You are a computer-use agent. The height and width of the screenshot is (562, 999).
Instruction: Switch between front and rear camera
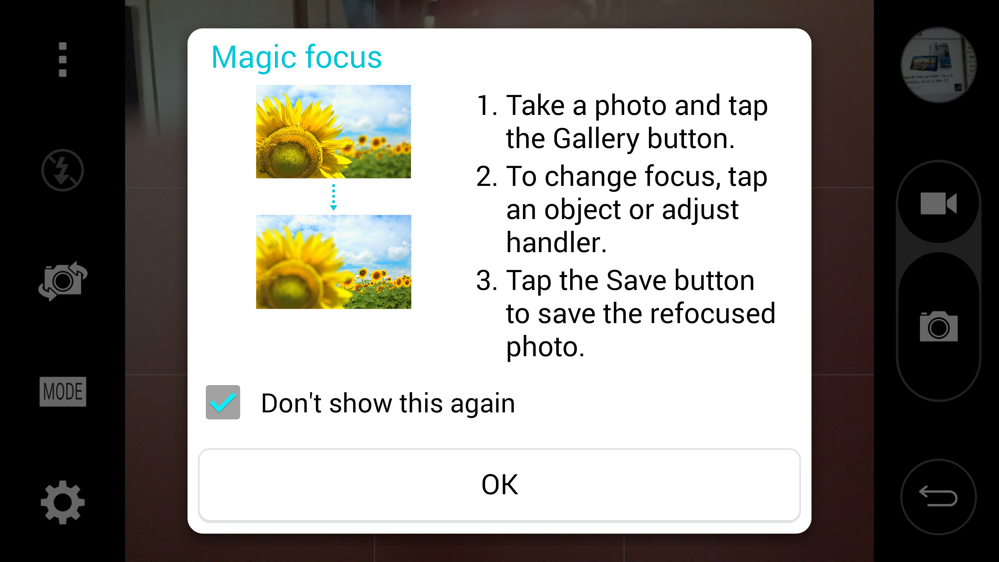click(x=62, y=281)
